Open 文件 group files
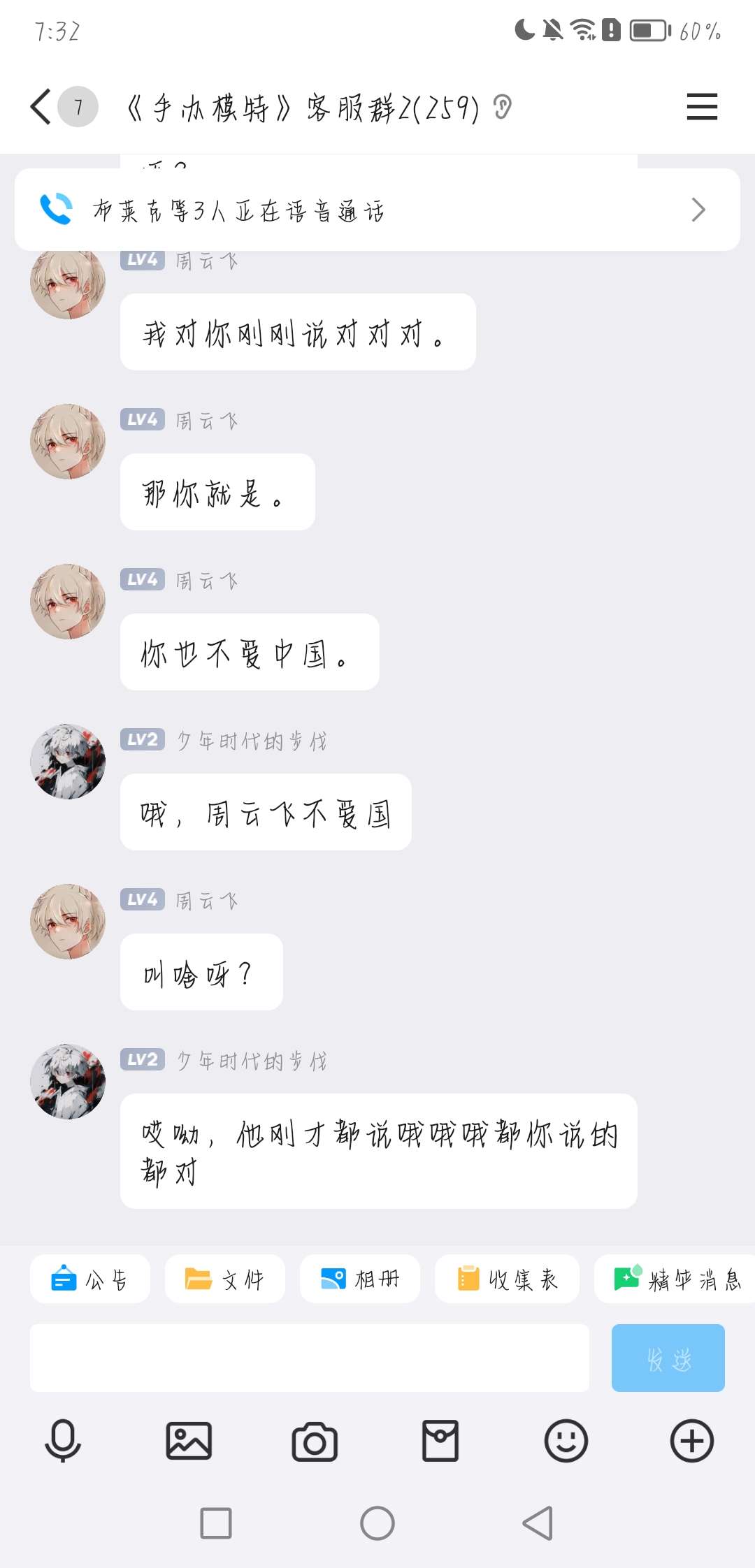This screenshot has height=1568, width=755. coord(225,1279)
